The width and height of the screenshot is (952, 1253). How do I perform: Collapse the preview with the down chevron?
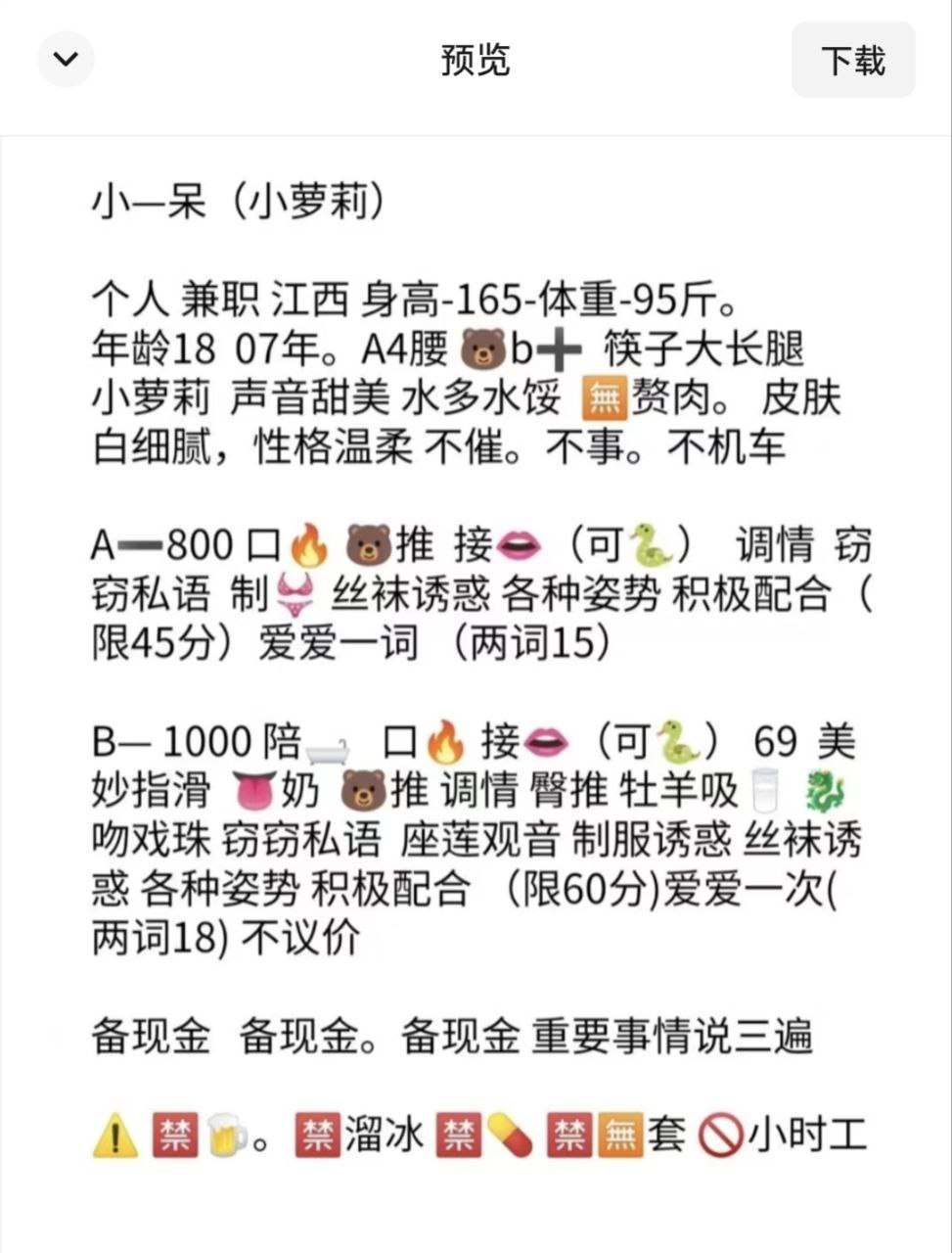(x=66, y=60)
